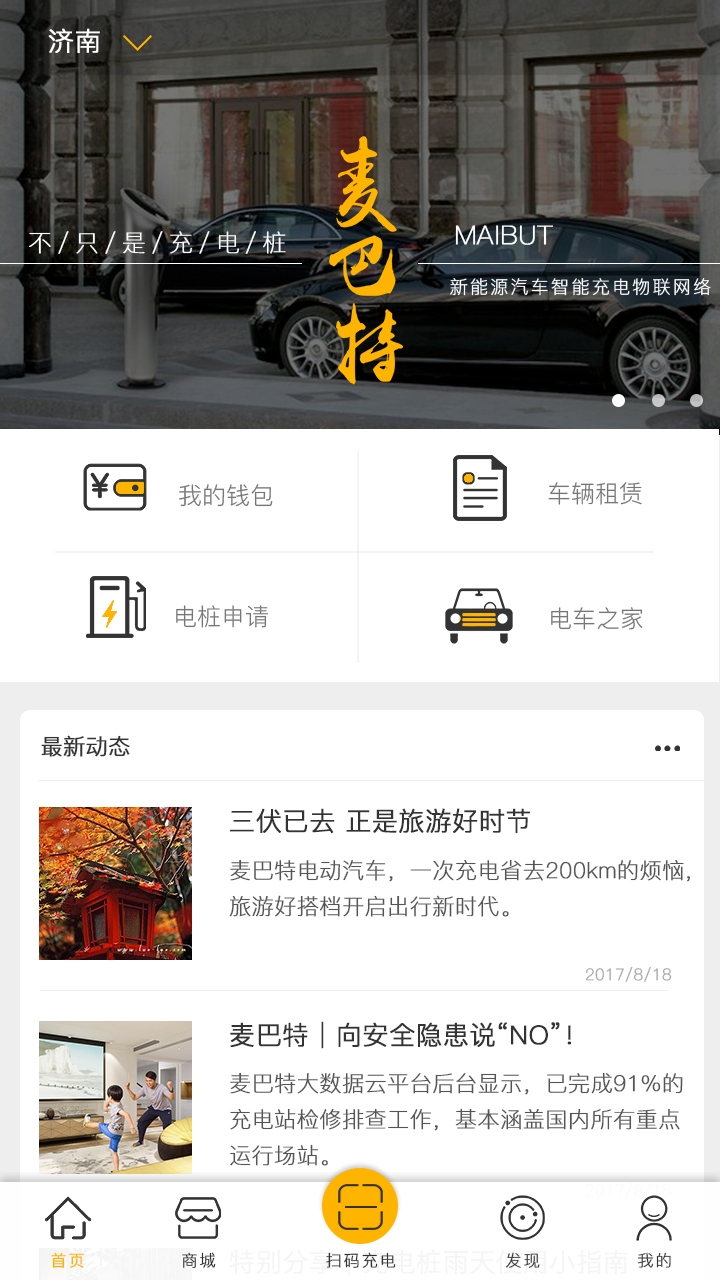Select the first carousel indicator dot
The height and width of the screenshot is (1280, 720).
point(619,400)
